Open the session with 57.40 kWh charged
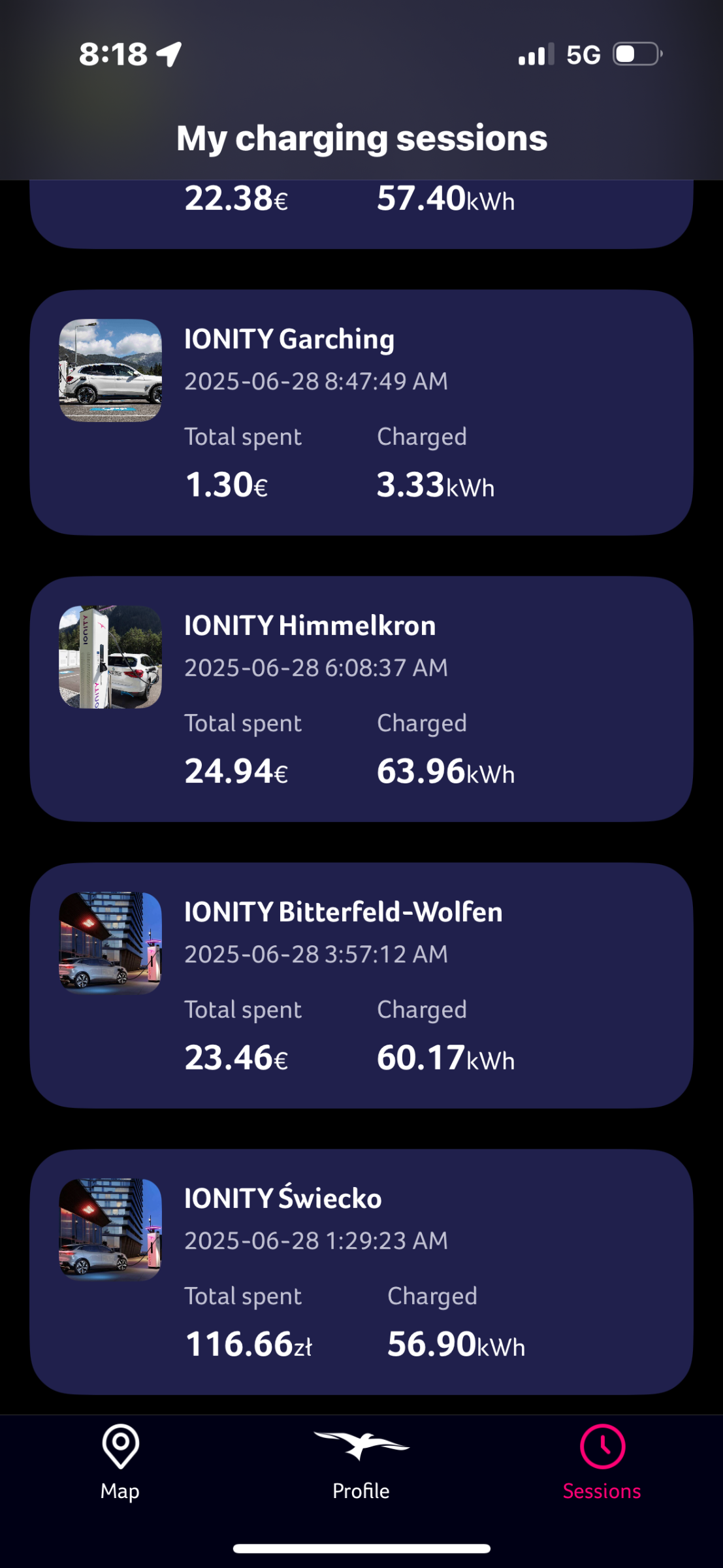Image resolution: width=723 pixels, height=1568 pixels. 361,214
